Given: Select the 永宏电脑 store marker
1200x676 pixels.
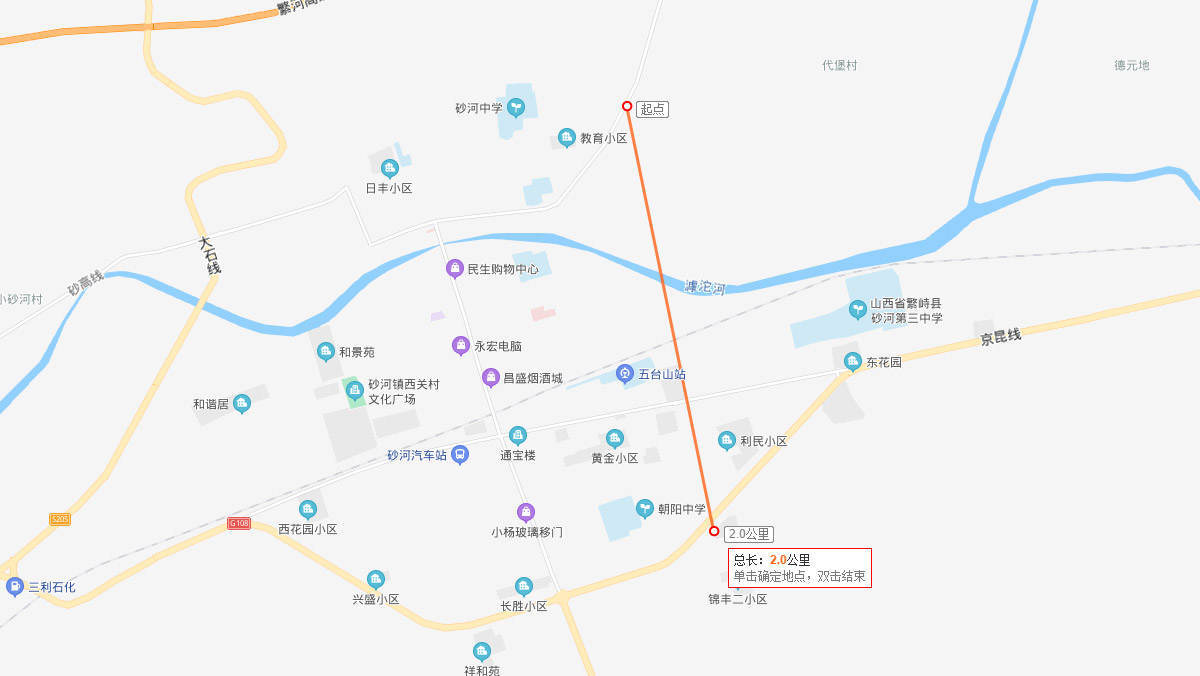Looking at the screenshot, I should pos(460,345).
